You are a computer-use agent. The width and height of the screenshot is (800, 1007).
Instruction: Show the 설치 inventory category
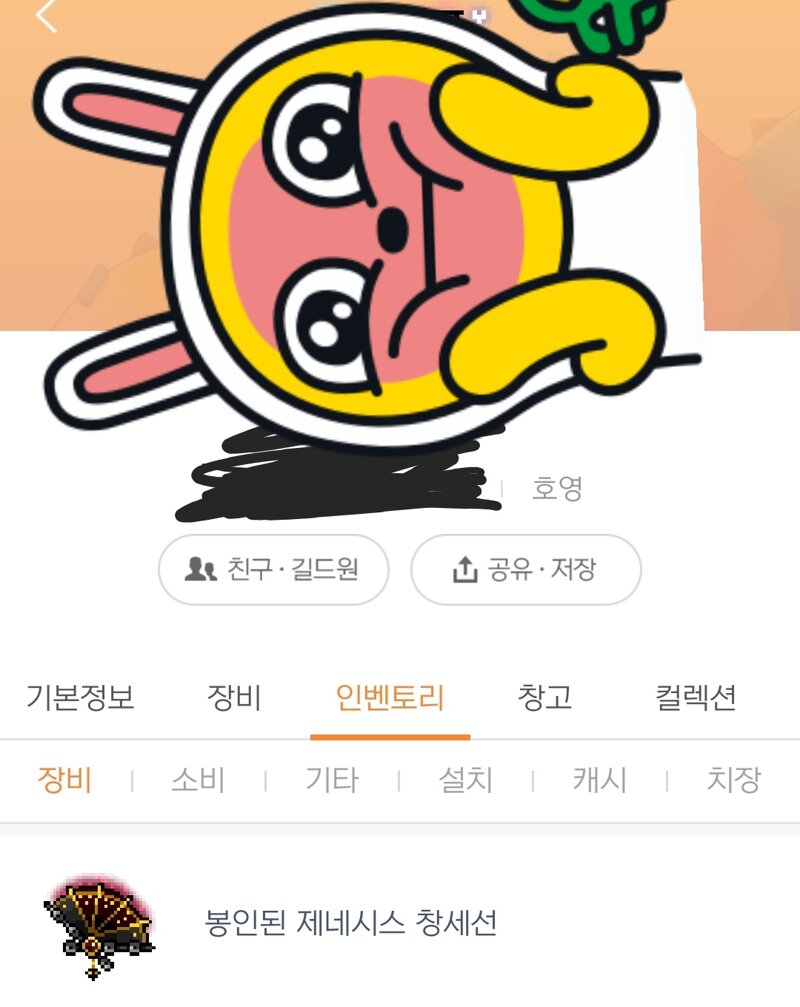[466, 780]
